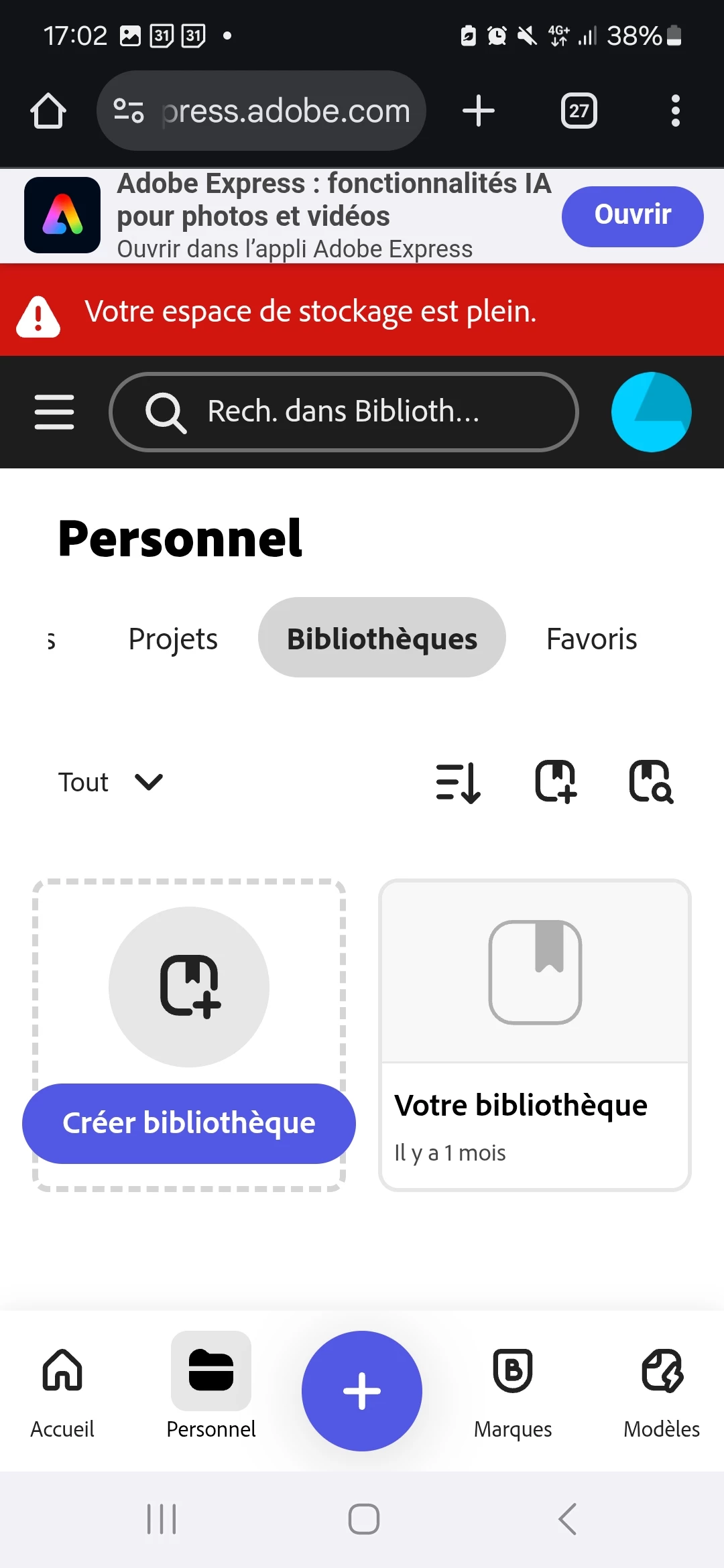
Task: Open the profile avatar
Action: pyautogui.click(x=651, y=411)
